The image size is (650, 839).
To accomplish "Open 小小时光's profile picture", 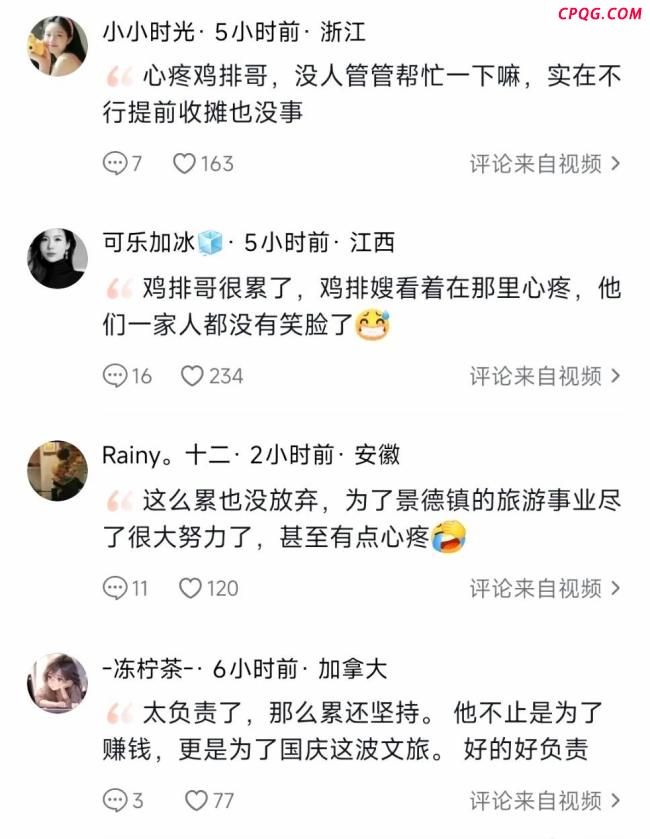I will tap(57, 46).
